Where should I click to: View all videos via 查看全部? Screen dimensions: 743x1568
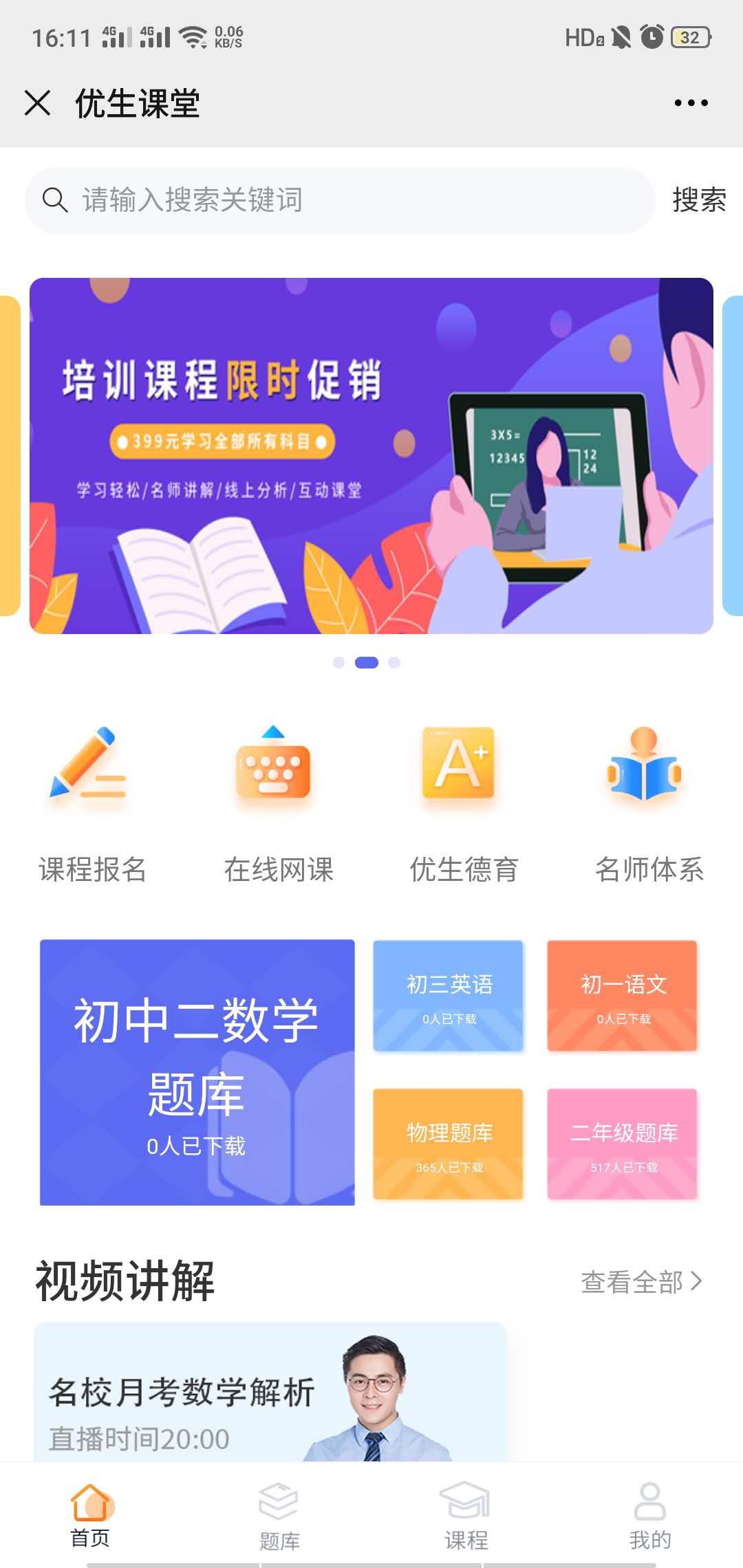click(640, 1282)
